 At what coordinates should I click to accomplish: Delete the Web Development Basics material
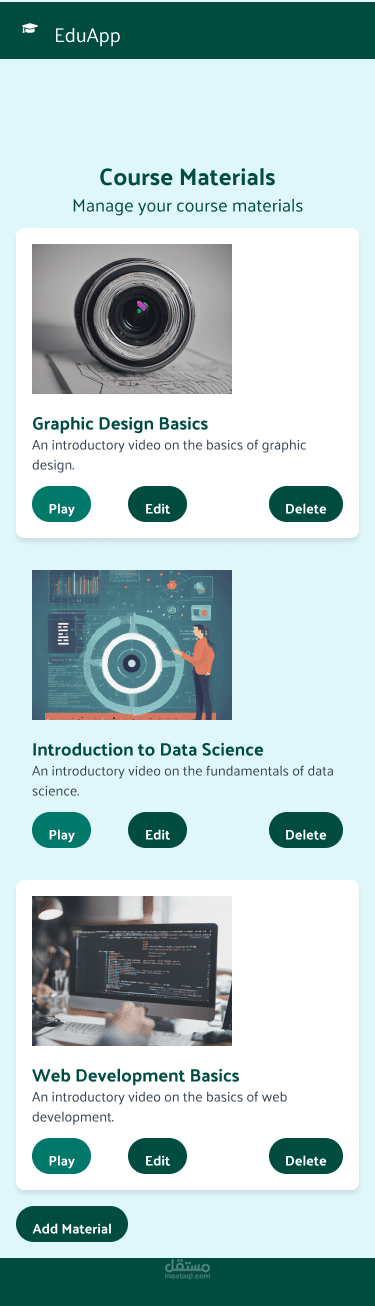306,1156
